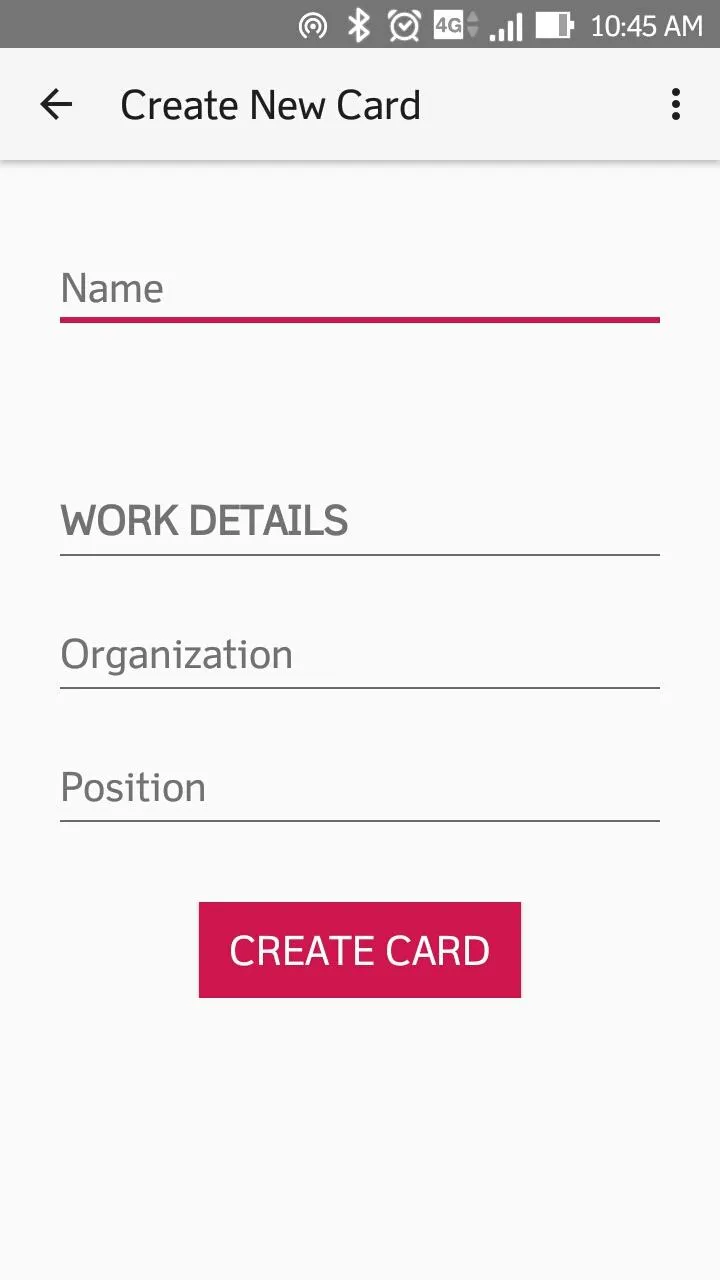Go back using the arrow icon

tap(56, 105)
